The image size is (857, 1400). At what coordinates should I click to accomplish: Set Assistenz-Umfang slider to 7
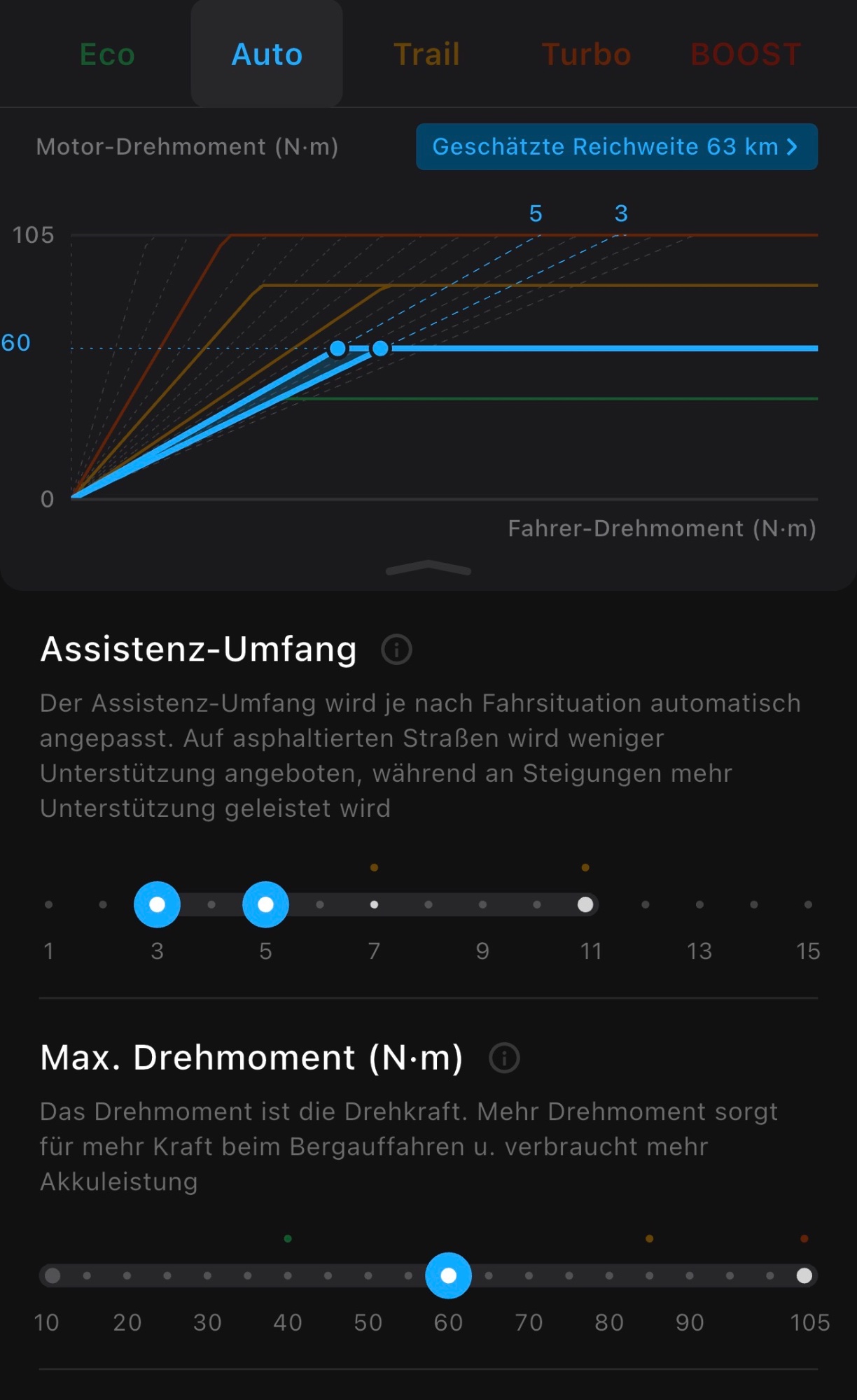374,904
